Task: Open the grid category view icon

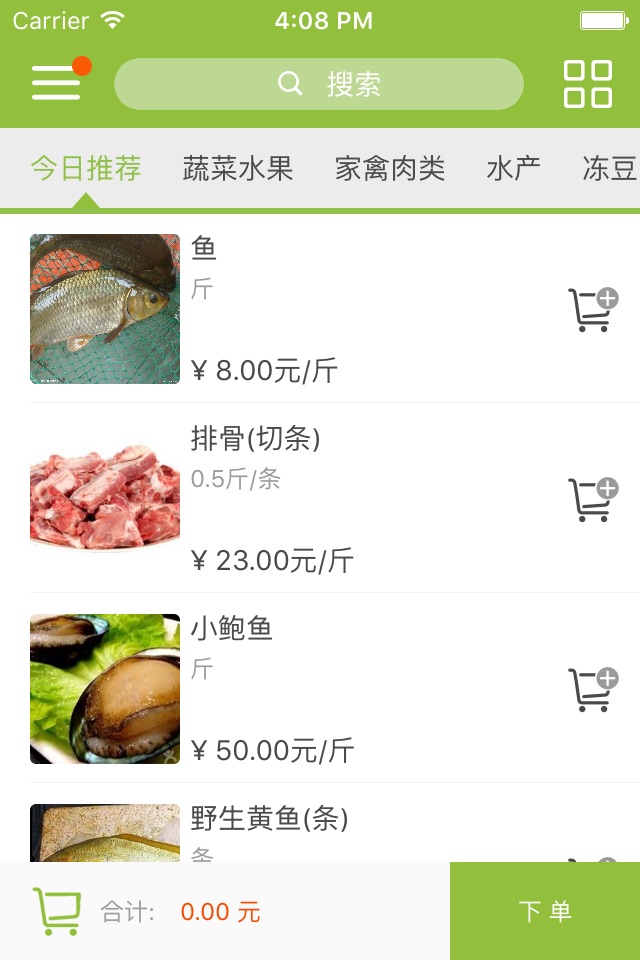Action: [587, 84]
